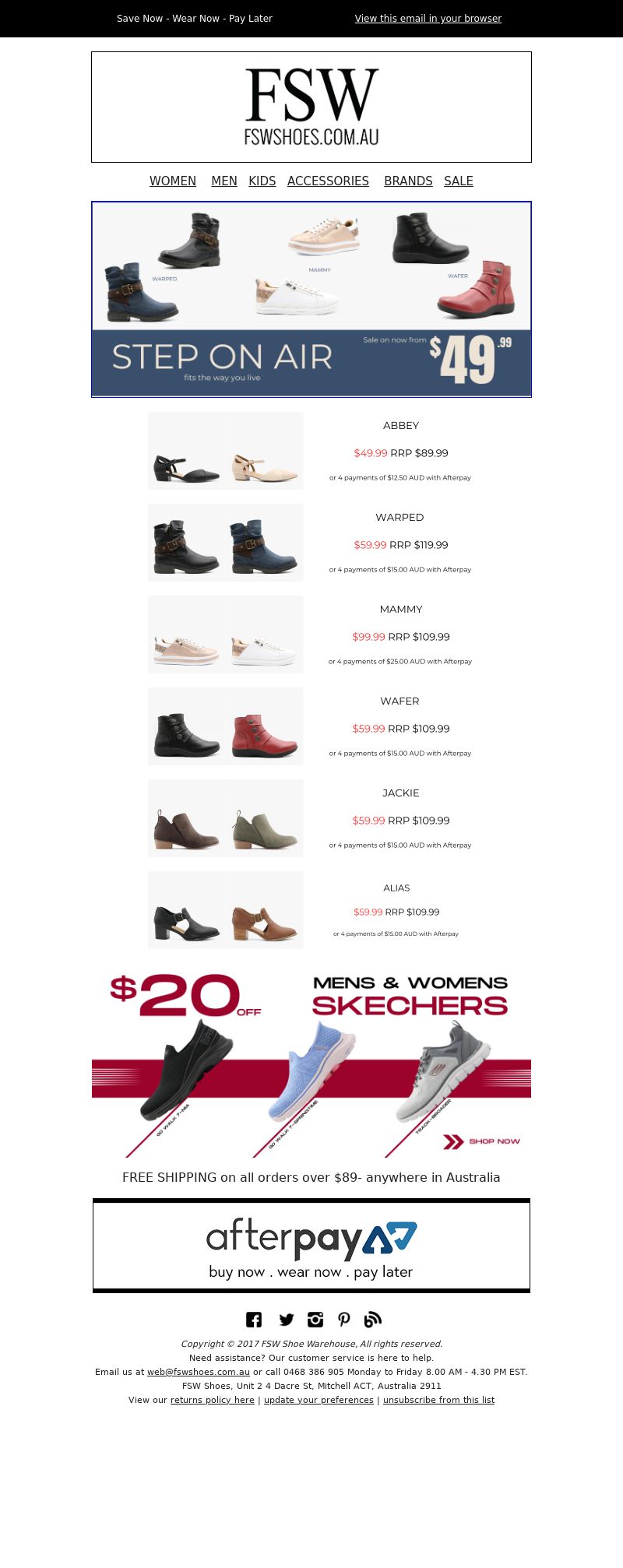Screen dimensions: 623x1568
Task: Email web@fswshoes.com.au
Action: [x=199, y=1372]
